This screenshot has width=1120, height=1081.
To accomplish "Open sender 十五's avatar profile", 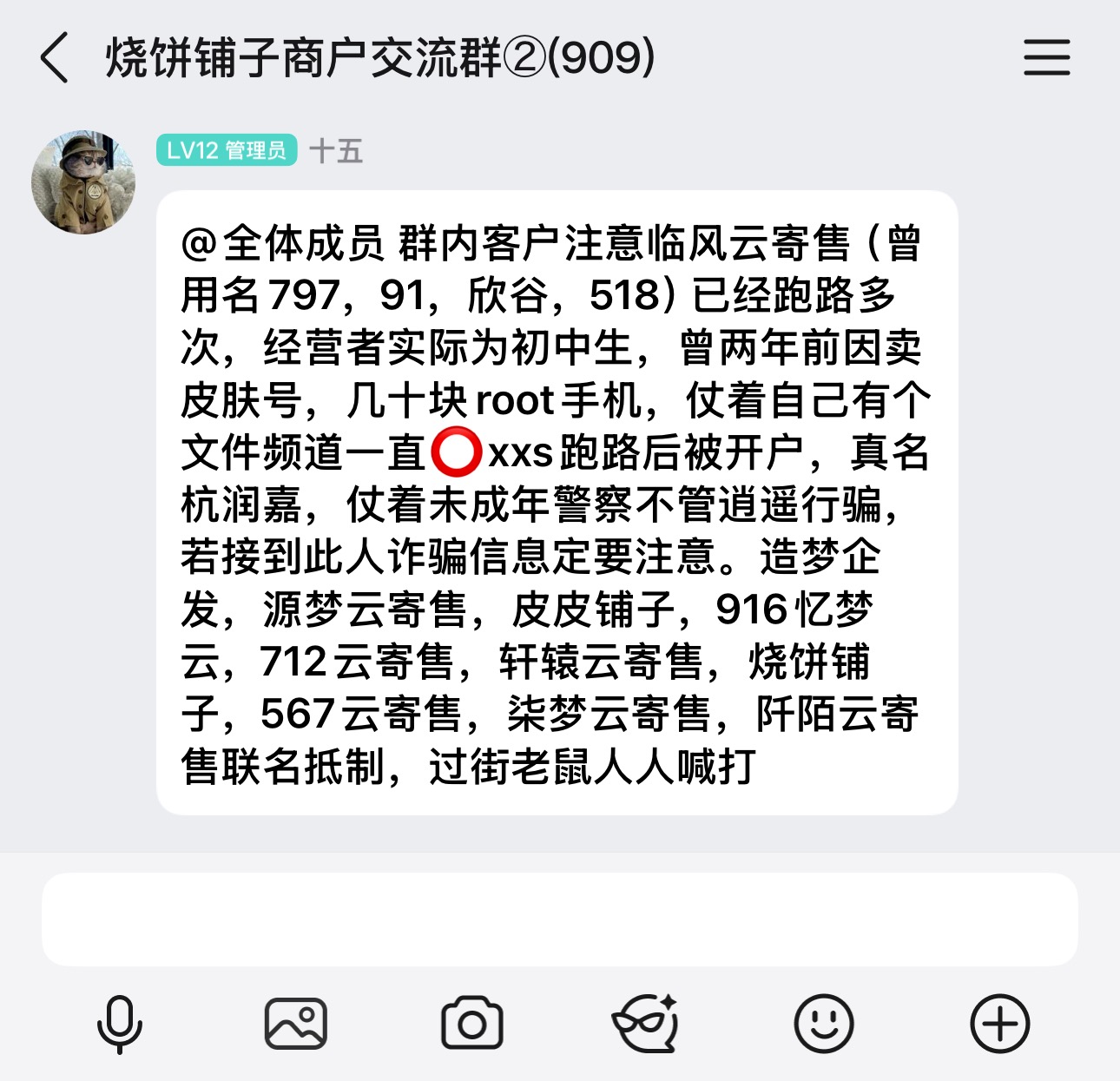I will [83, 182].
